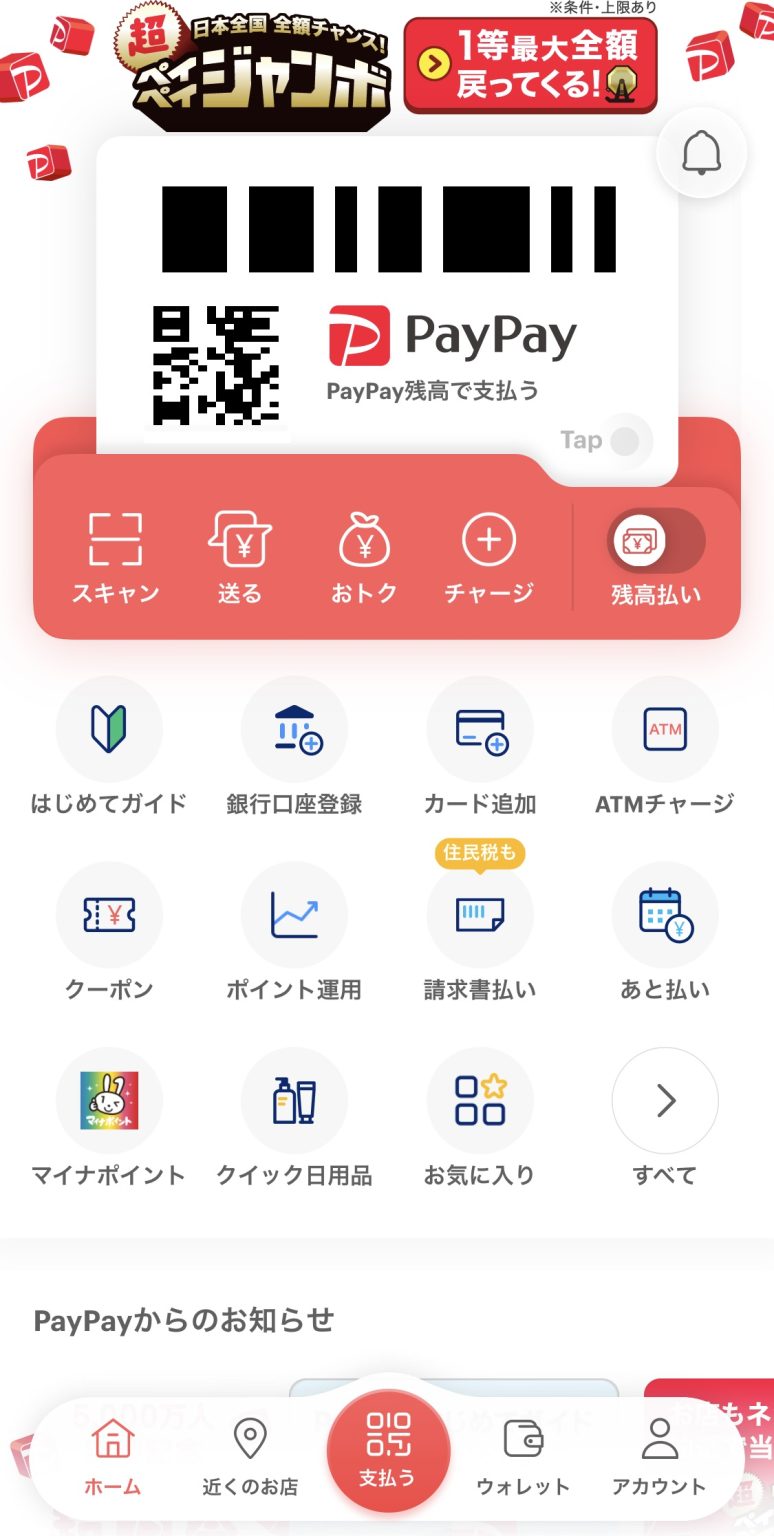Open はじめてガイド beginner guide
This screenshot has height=1536, width=774.
tap(110, 730)
